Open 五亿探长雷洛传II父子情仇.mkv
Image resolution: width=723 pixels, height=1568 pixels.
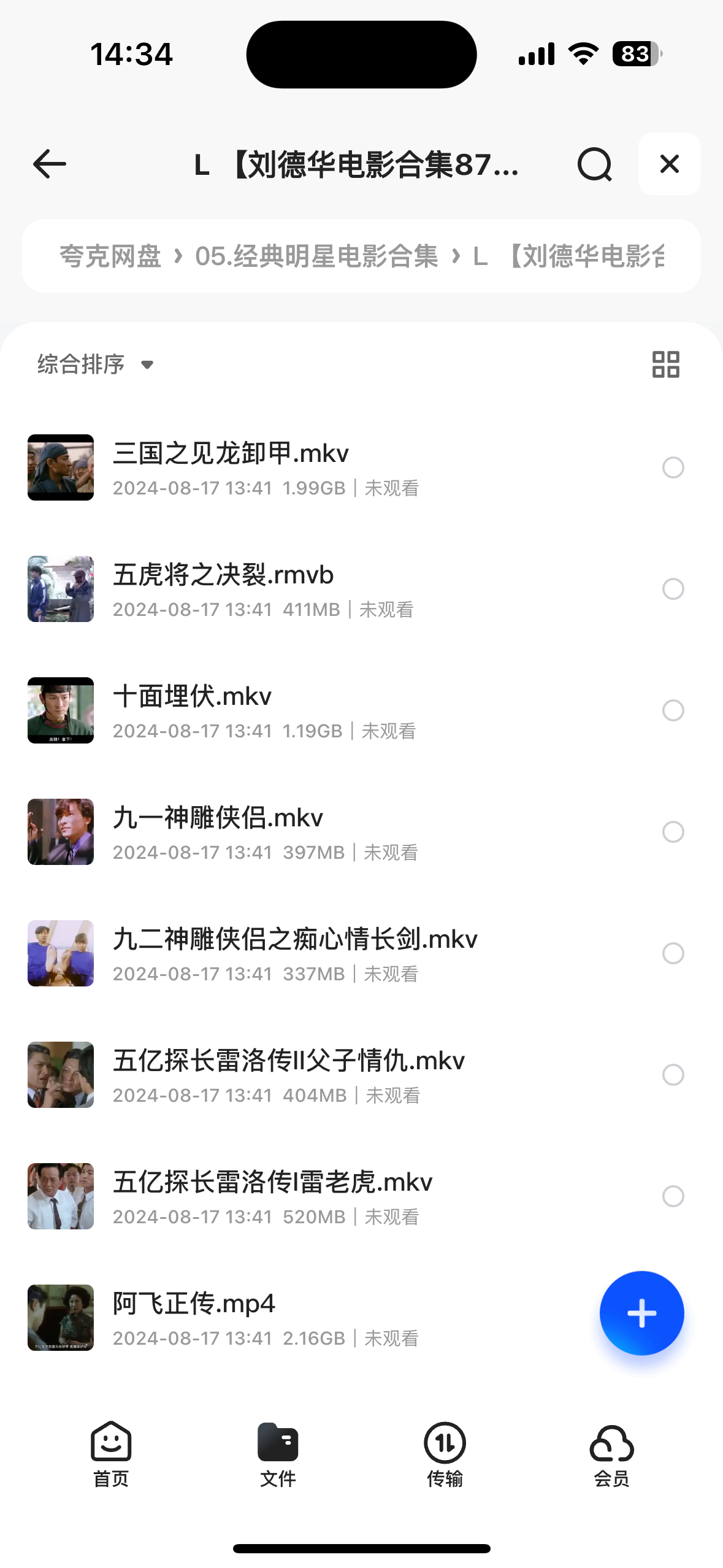pyautogui.click(x=288, y=1061)
